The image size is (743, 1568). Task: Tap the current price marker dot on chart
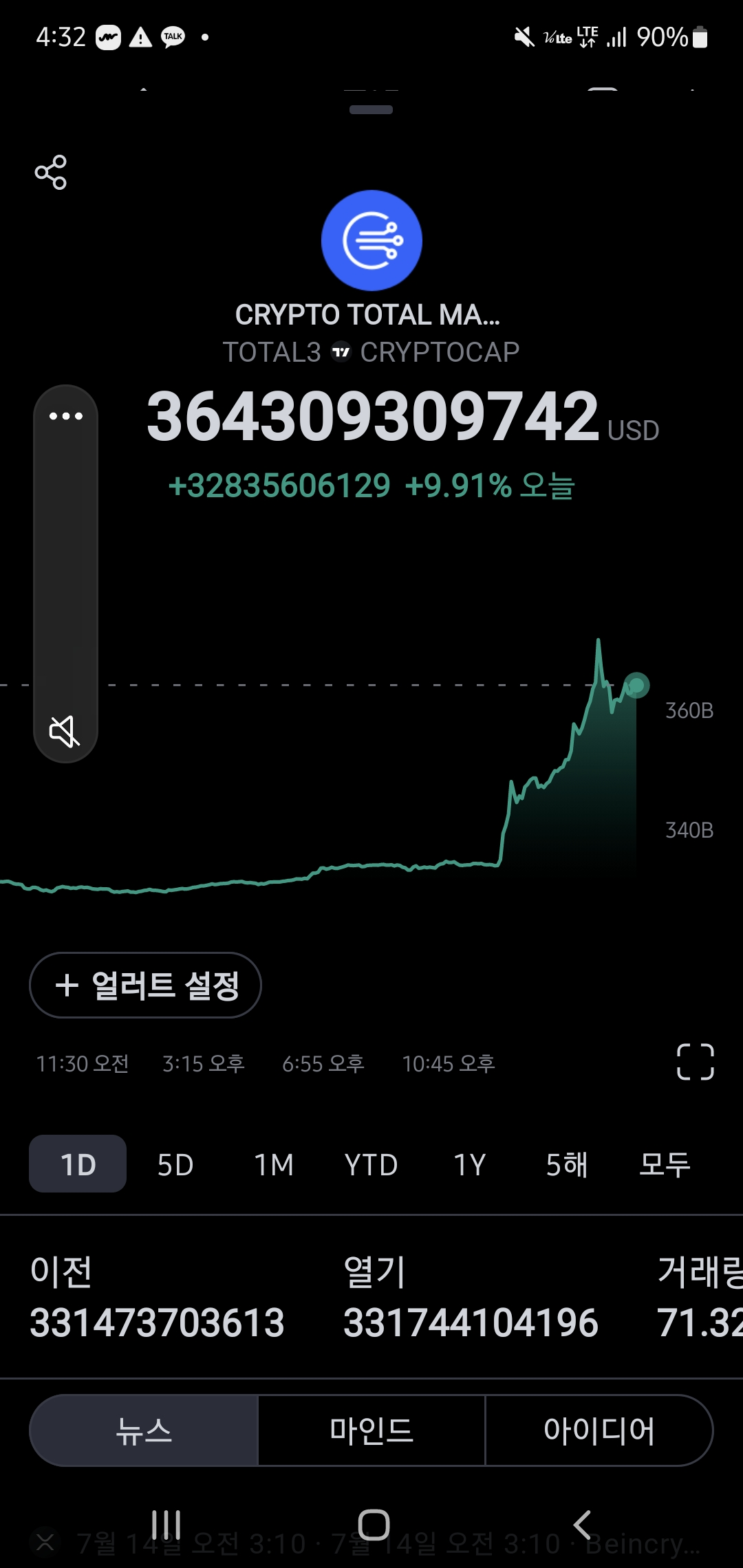636,685
